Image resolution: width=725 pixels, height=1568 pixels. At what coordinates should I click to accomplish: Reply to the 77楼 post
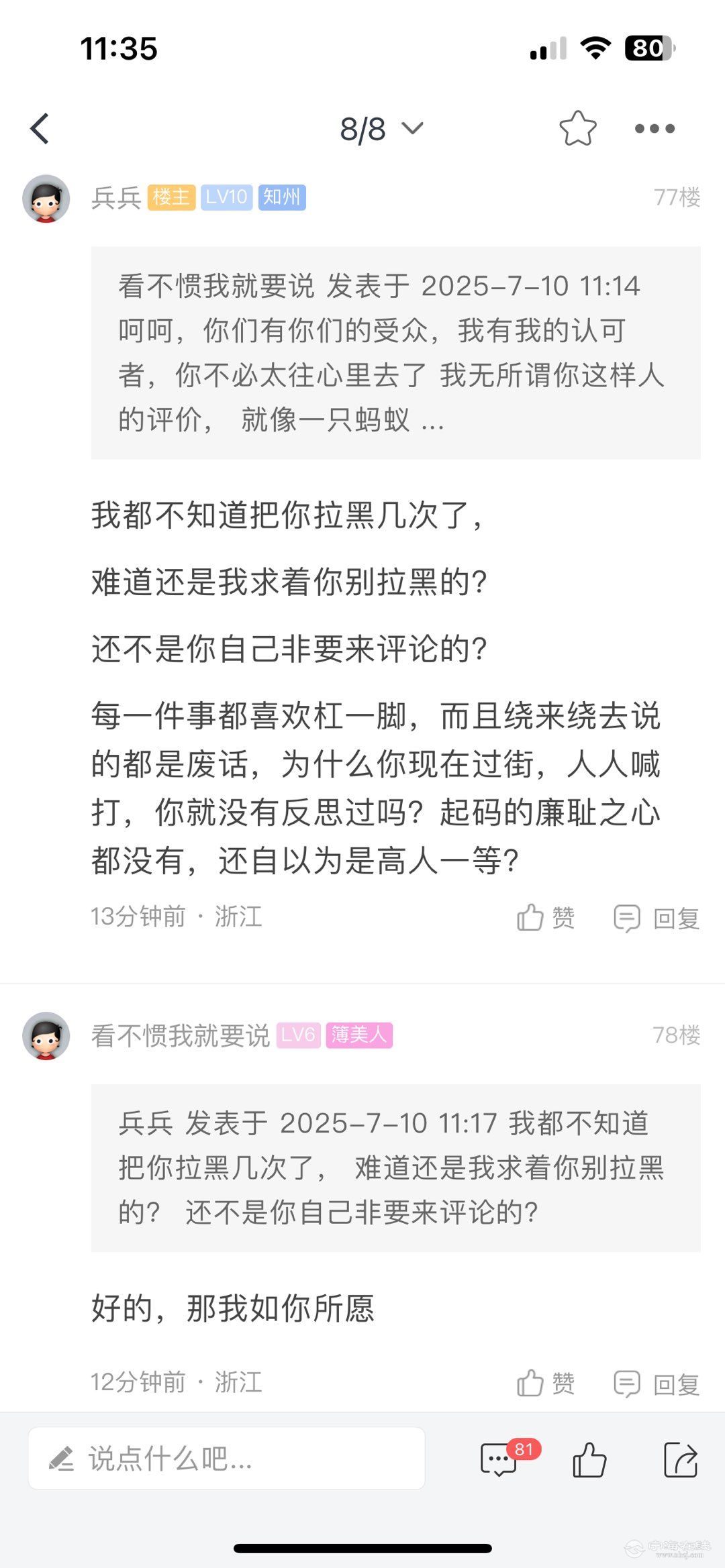[x=657, y=918]
